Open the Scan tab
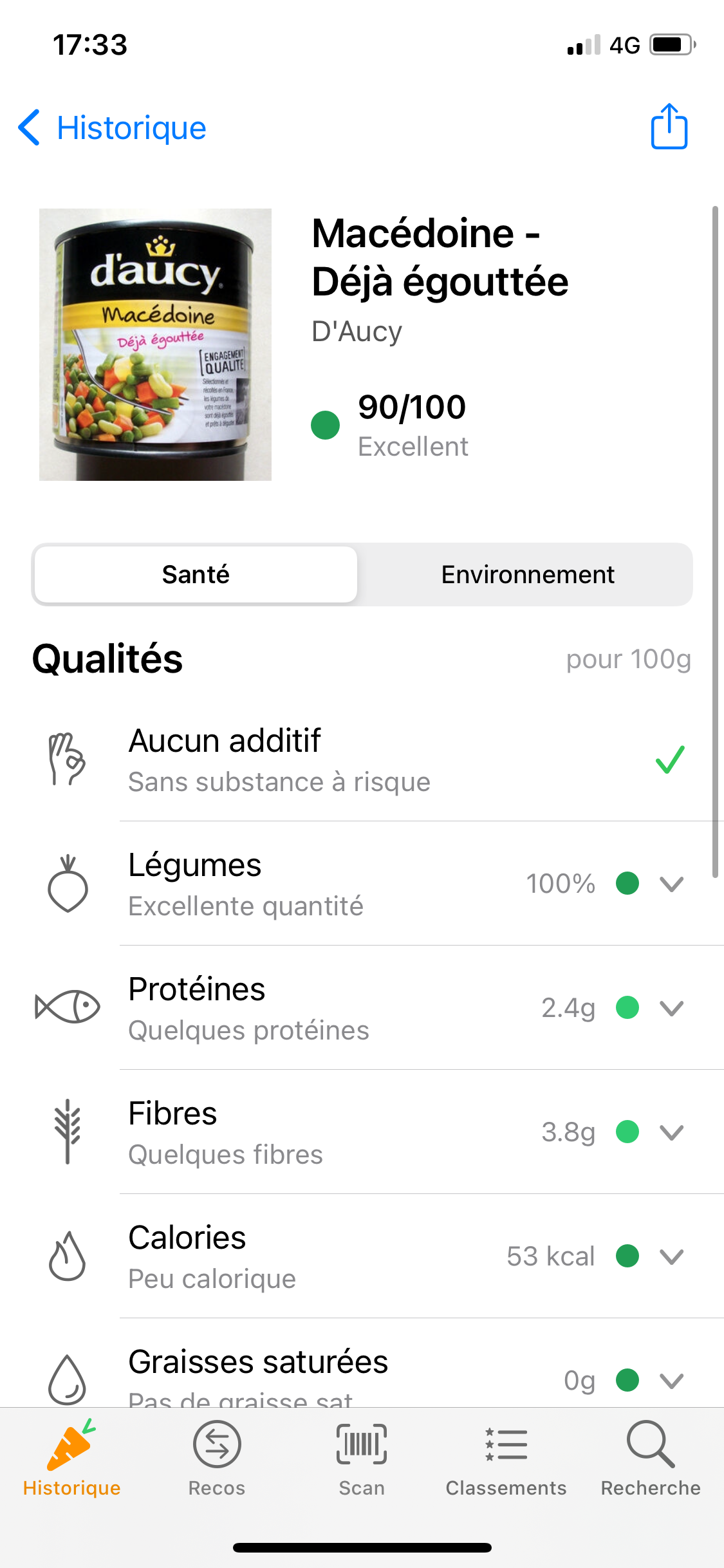 tap(362, 1459)
